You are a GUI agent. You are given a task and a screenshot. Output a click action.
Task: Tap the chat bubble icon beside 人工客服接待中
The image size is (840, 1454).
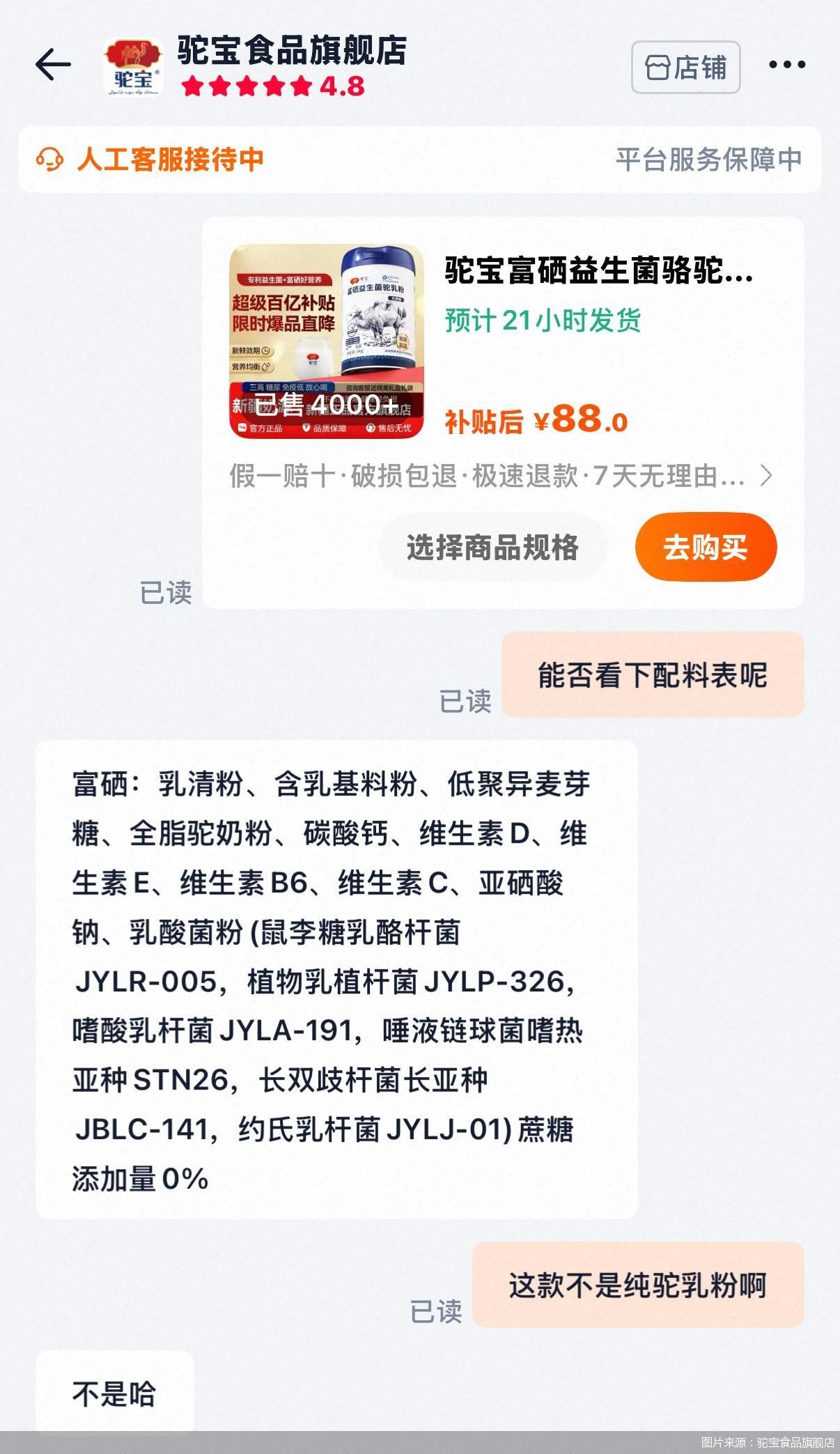[x=51, y=159]
